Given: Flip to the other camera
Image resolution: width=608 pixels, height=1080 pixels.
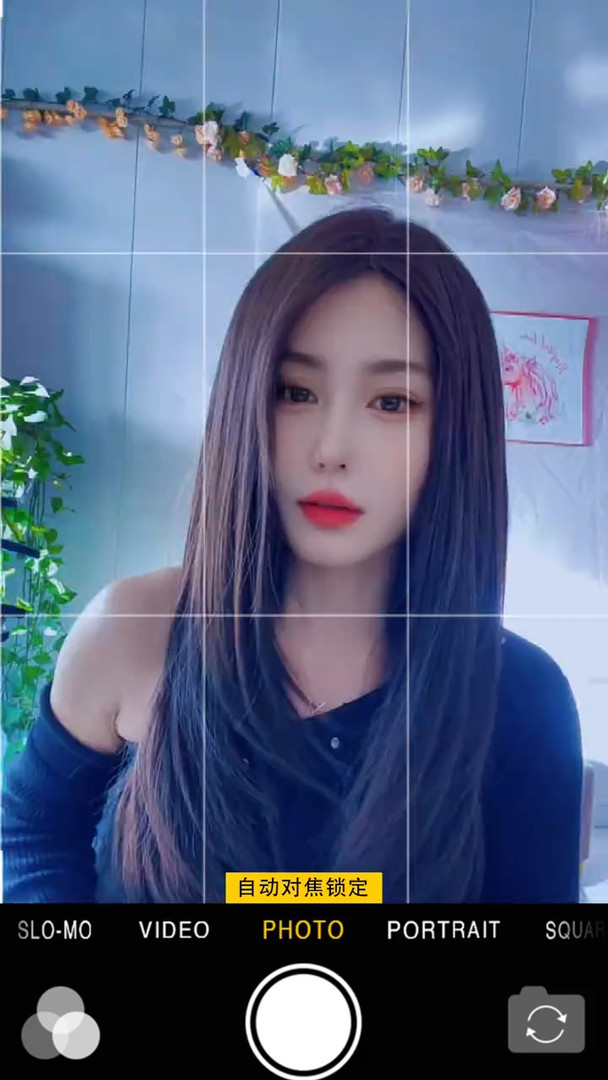Looking at the screenshot, I should 546,1023.
